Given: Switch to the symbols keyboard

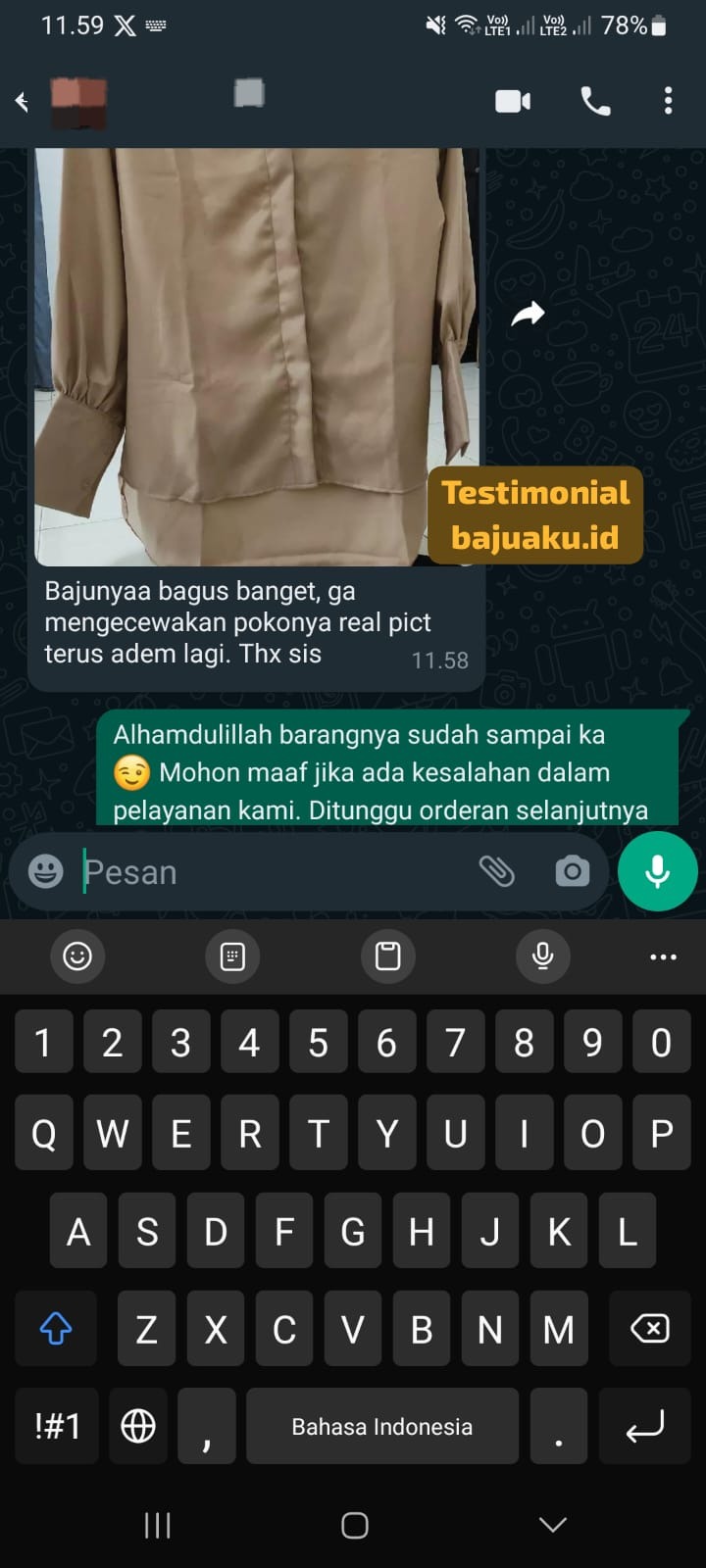Looking at the screenshot, I should (57, 1426).
